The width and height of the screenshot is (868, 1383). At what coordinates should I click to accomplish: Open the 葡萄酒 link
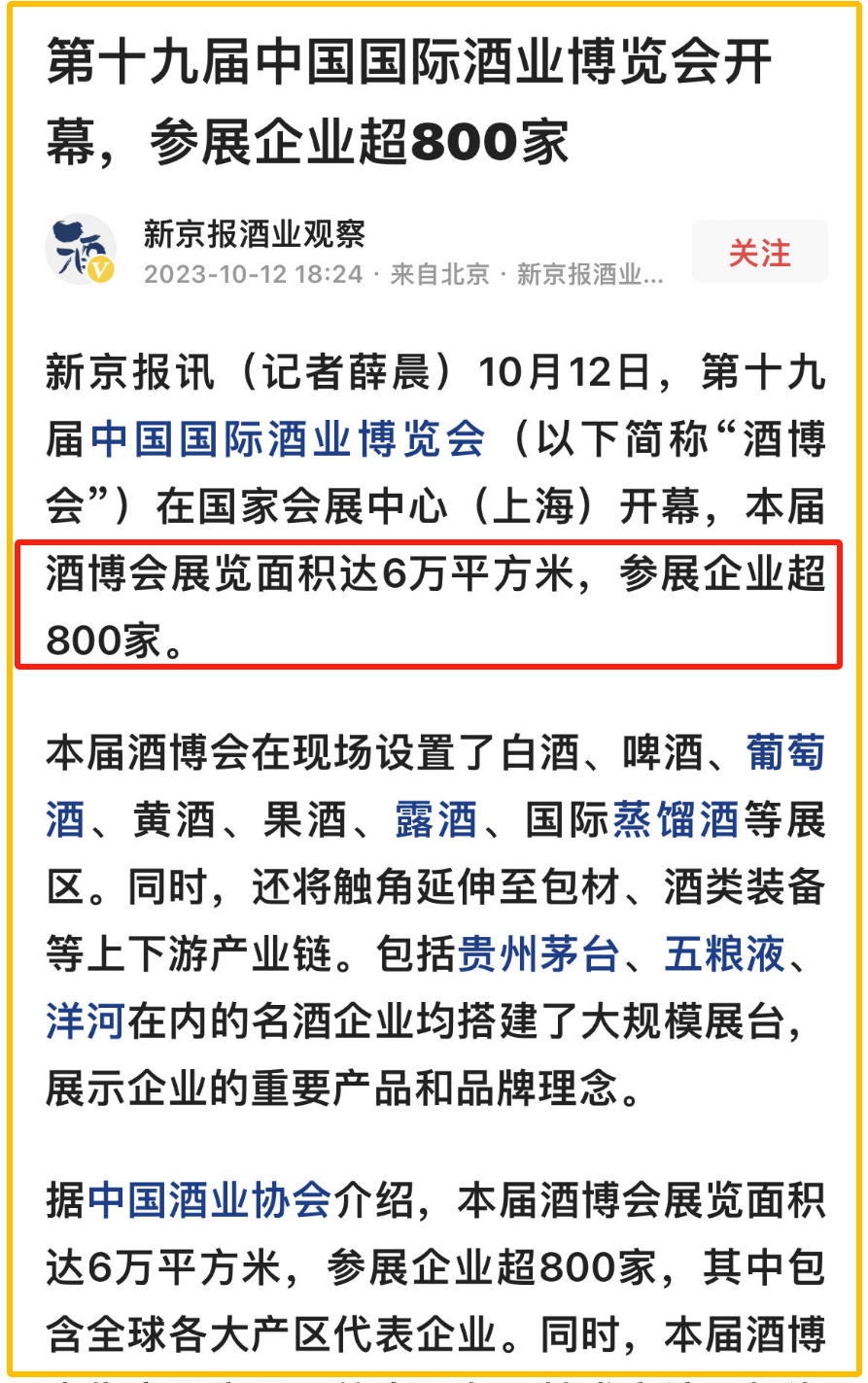(785, 752)
